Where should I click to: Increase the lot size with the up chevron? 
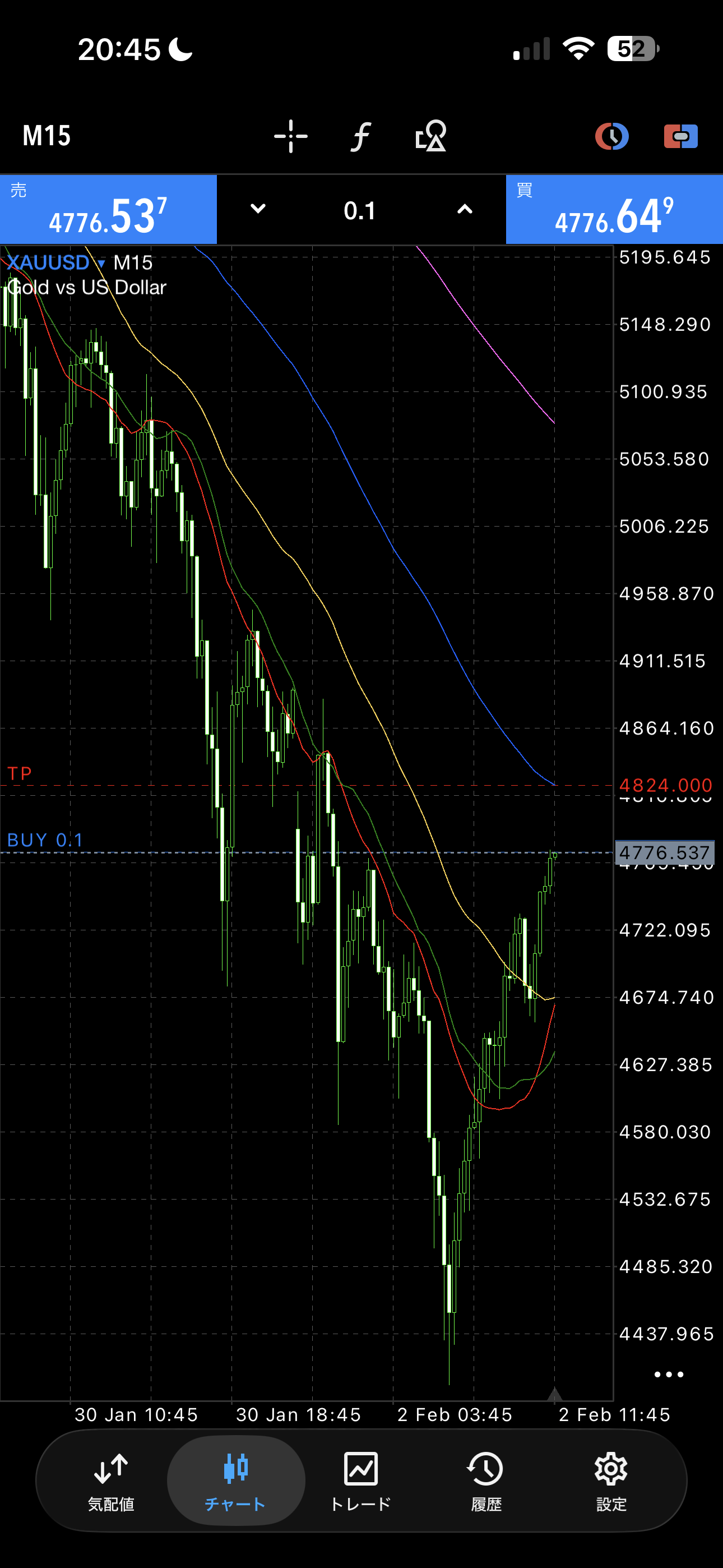[x=465, y=209]
